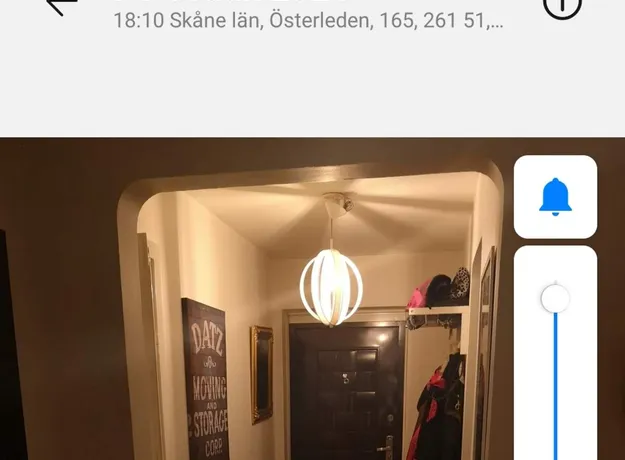Tap the vertical slider beside the camera view
This screenshot has height=460, width=625.
coord(555,360)
